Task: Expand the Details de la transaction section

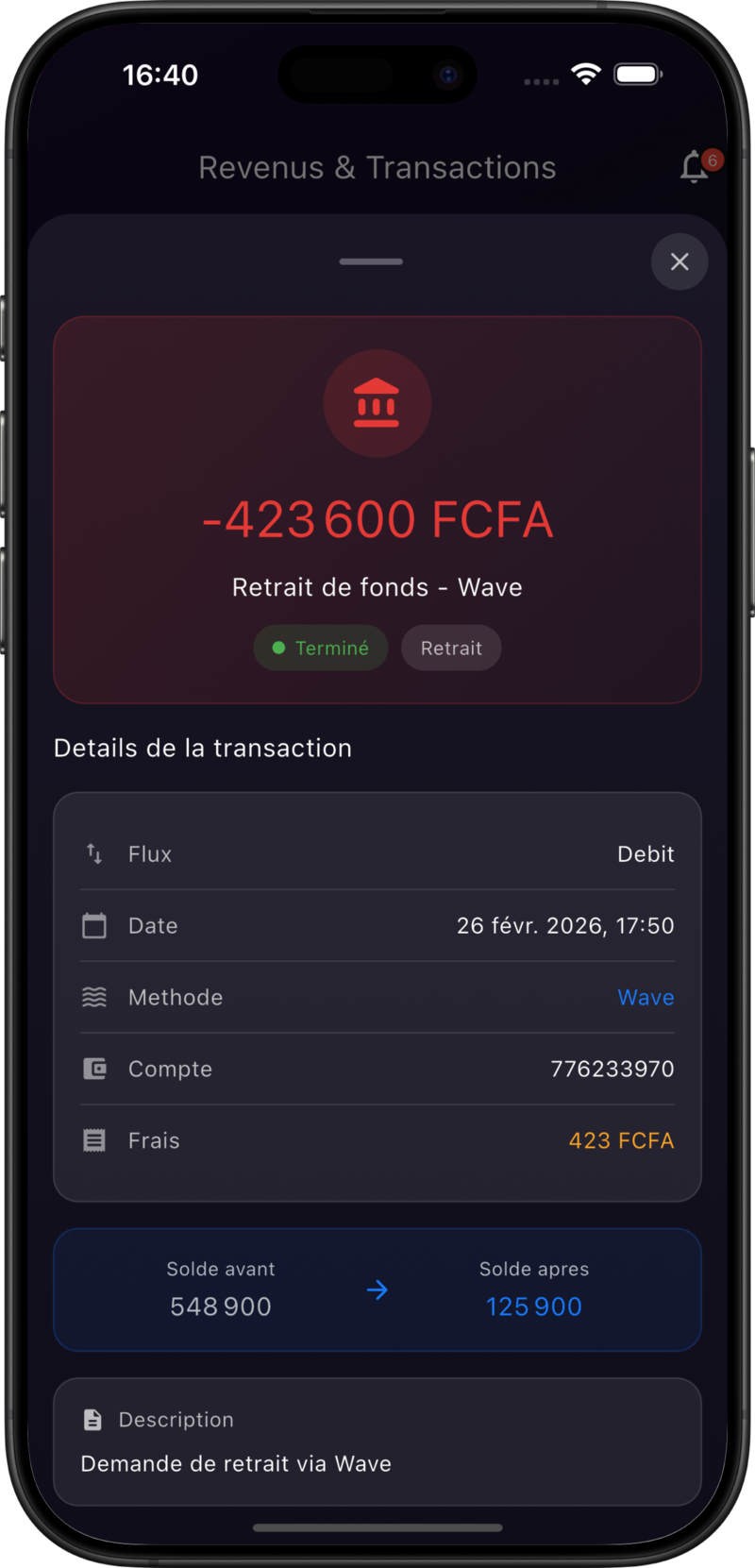Action: (x=202, y=748)
